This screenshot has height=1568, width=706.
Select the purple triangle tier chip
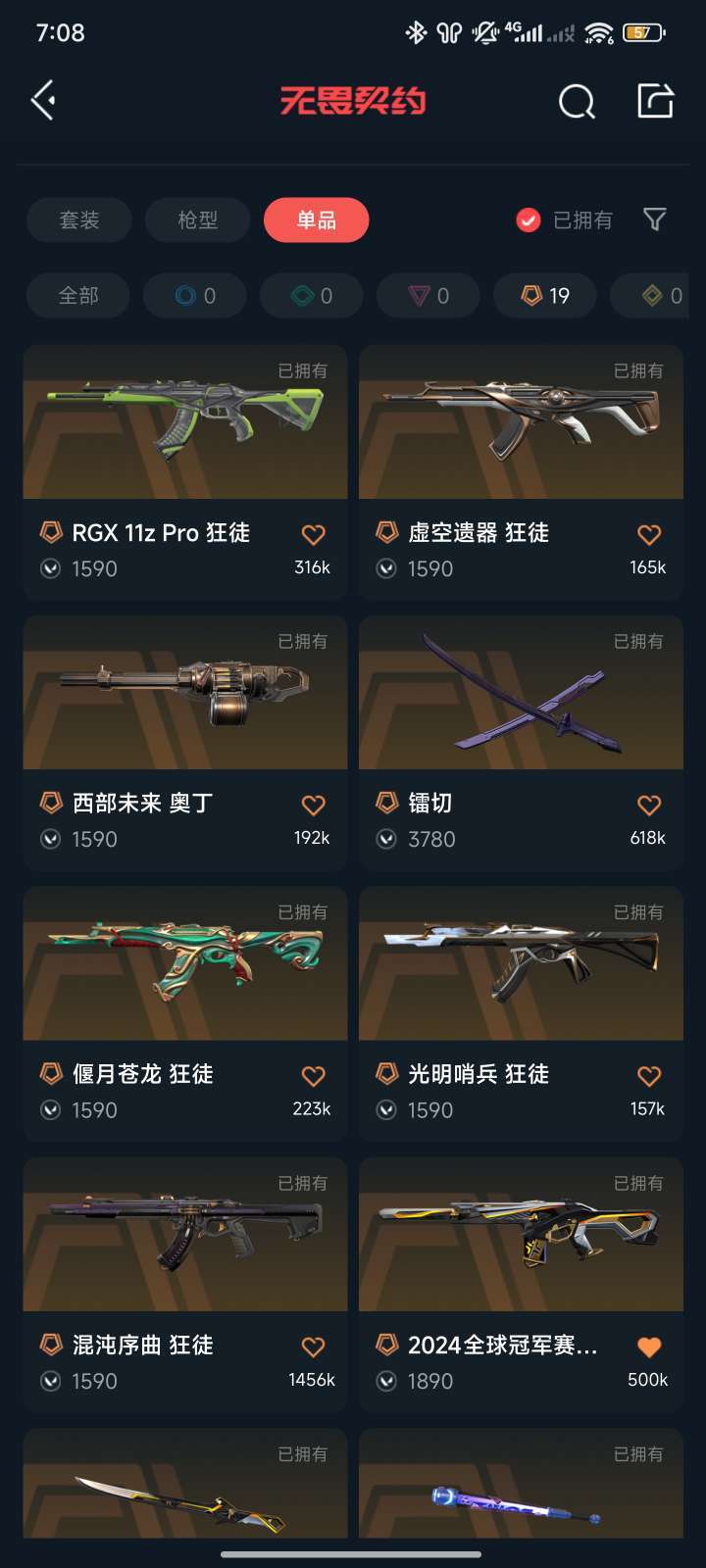[x=429, y=296]
